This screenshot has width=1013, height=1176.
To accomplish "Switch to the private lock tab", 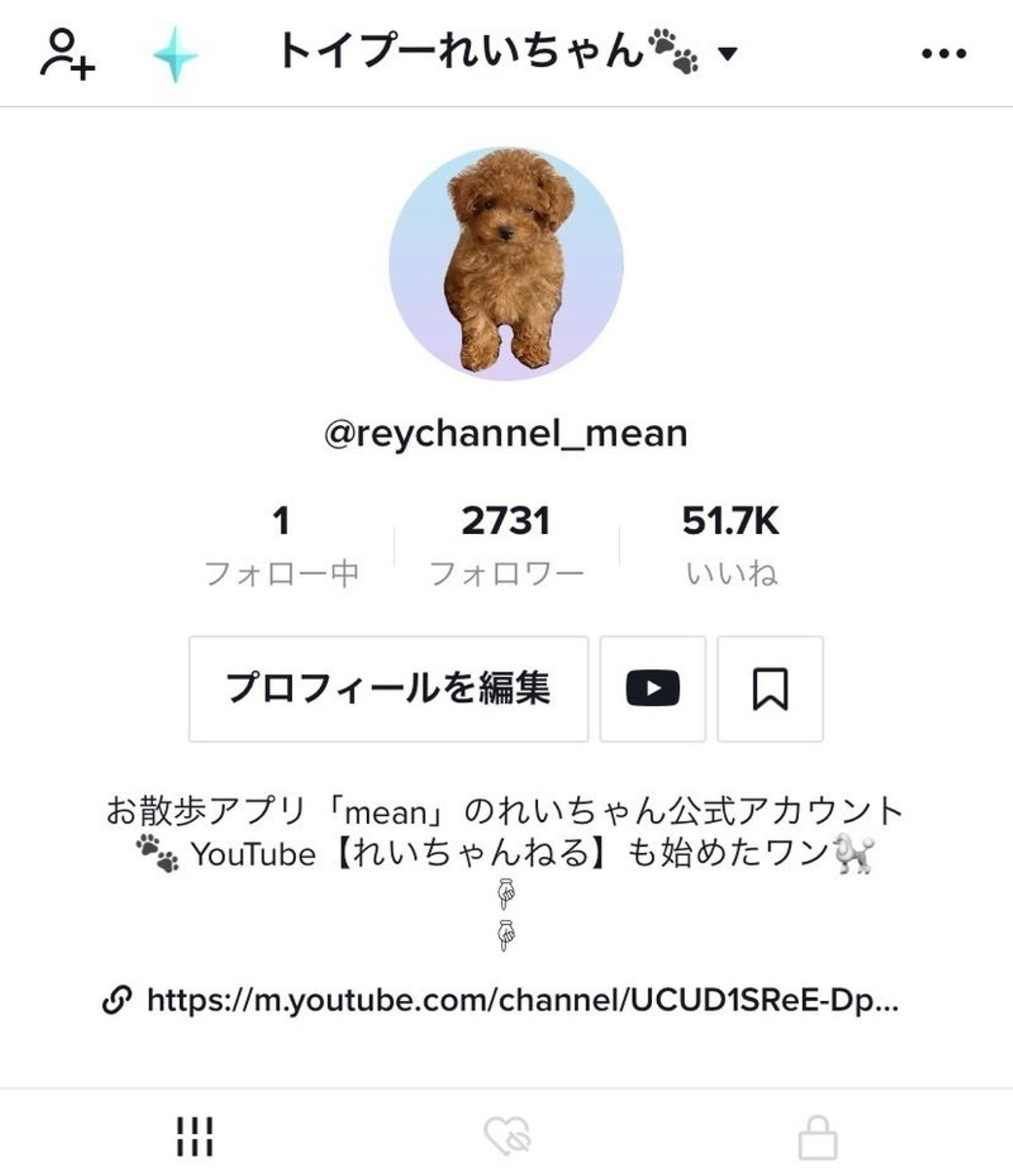I will tap(817, 1137).
